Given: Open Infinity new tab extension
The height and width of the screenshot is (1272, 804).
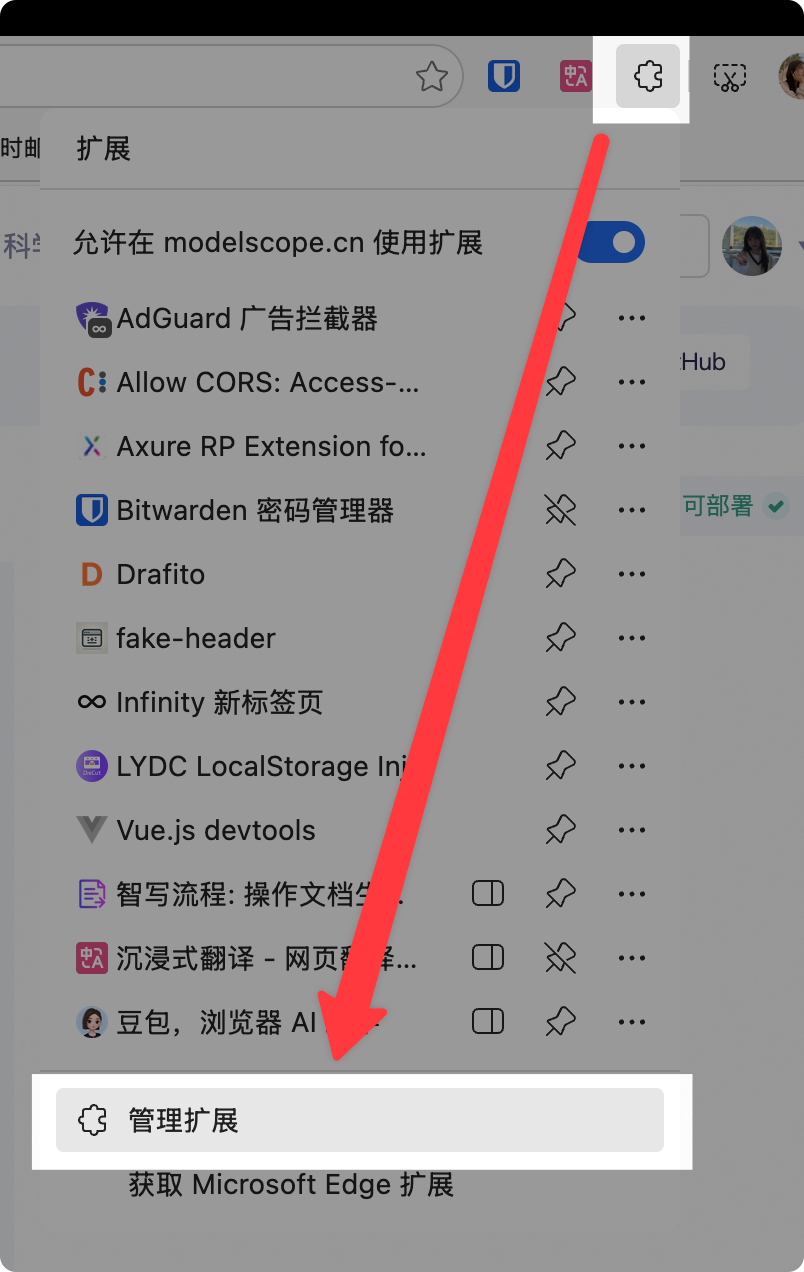Looking at the screenshot, I should click(219, 702).
